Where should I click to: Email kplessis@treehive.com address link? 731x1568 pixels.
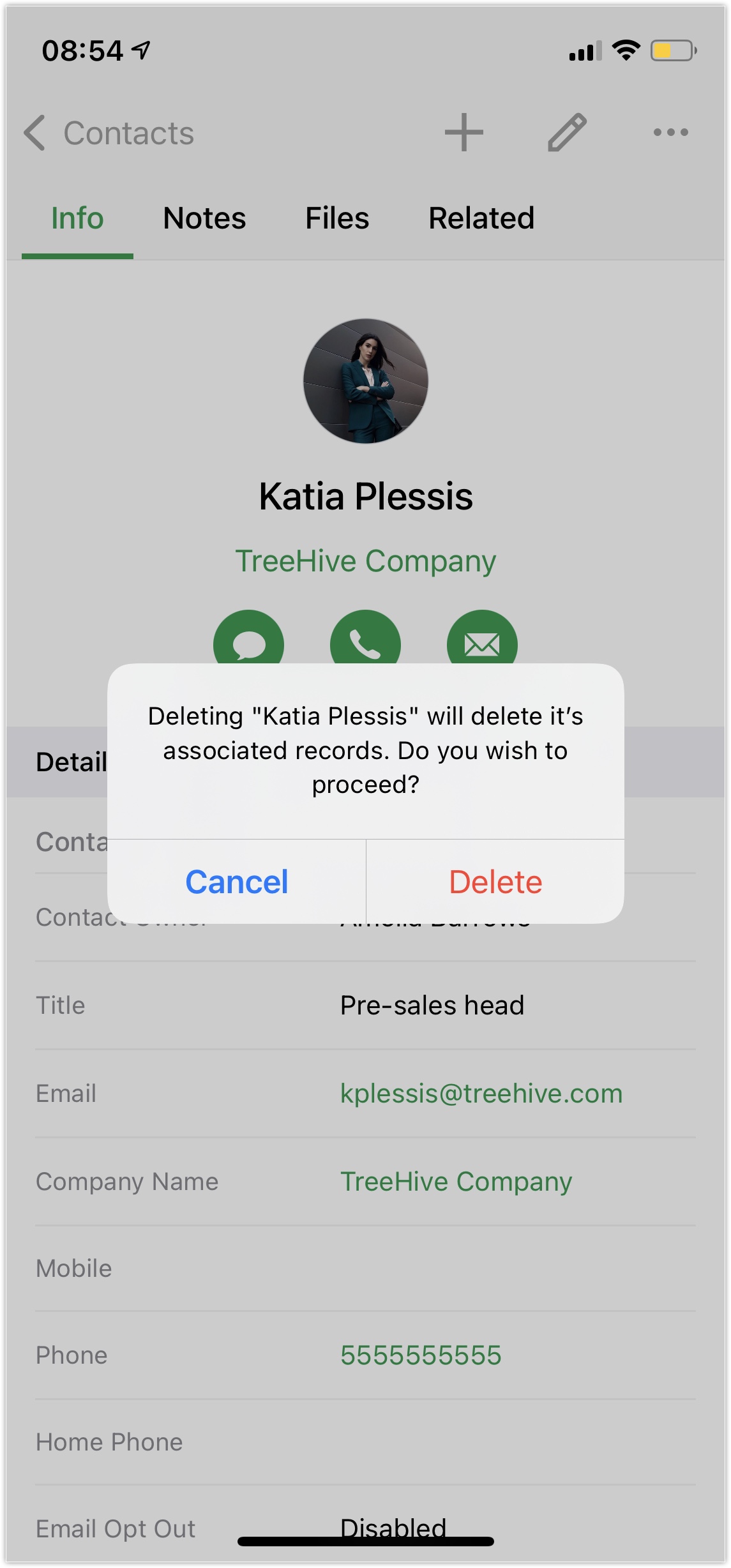[481, 1094]
